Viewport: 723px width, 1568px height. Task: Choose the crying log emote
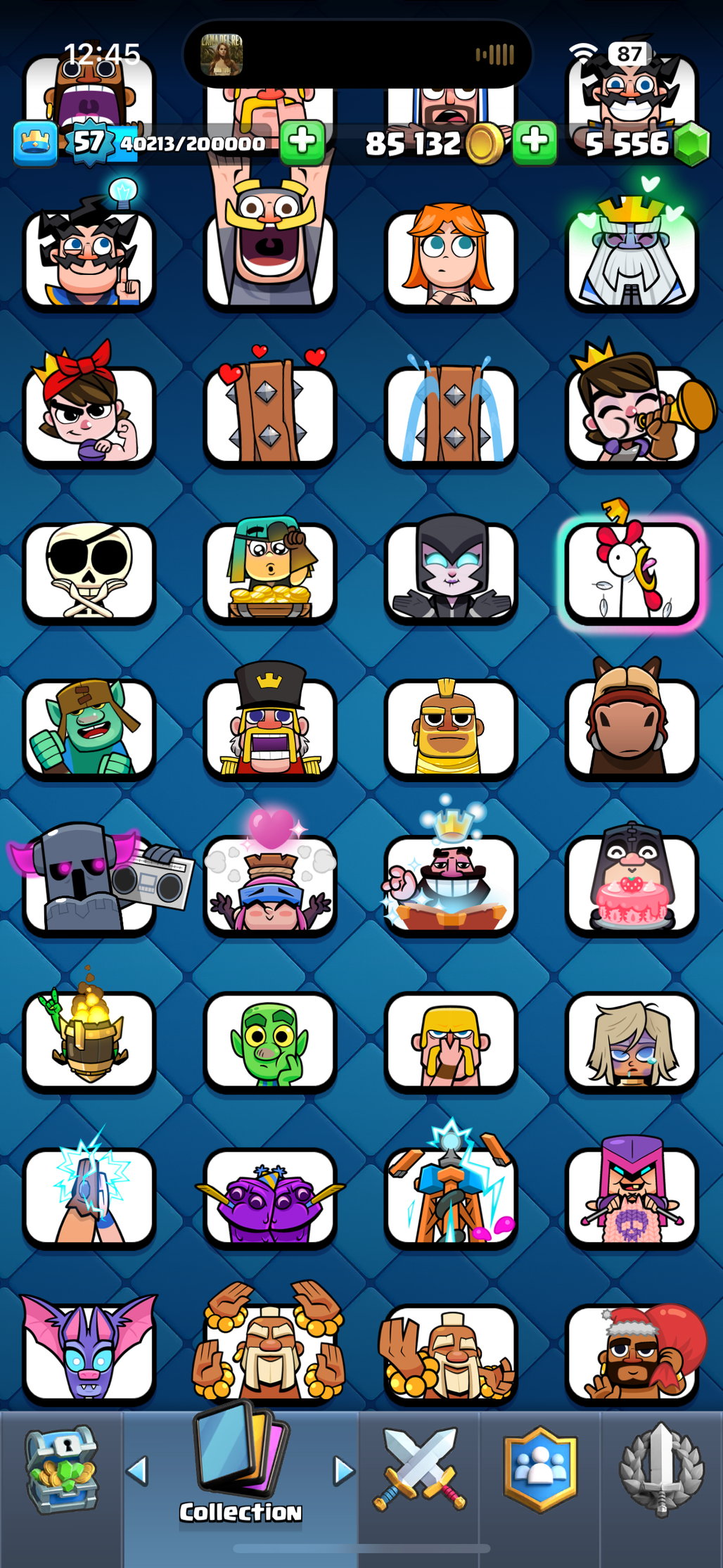[x=451, y=415]
